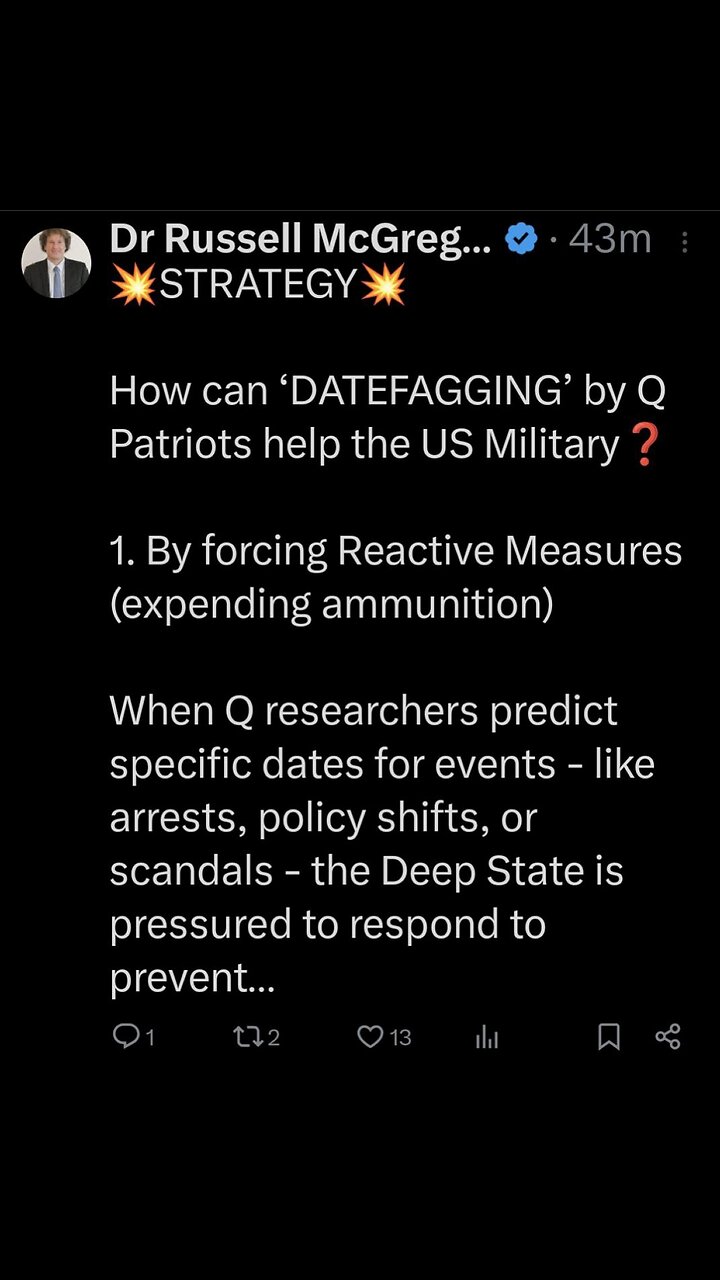This screenshot has height=1280, width=720.
Task: Share the tweet via share icon
Action: (668, 1037)
